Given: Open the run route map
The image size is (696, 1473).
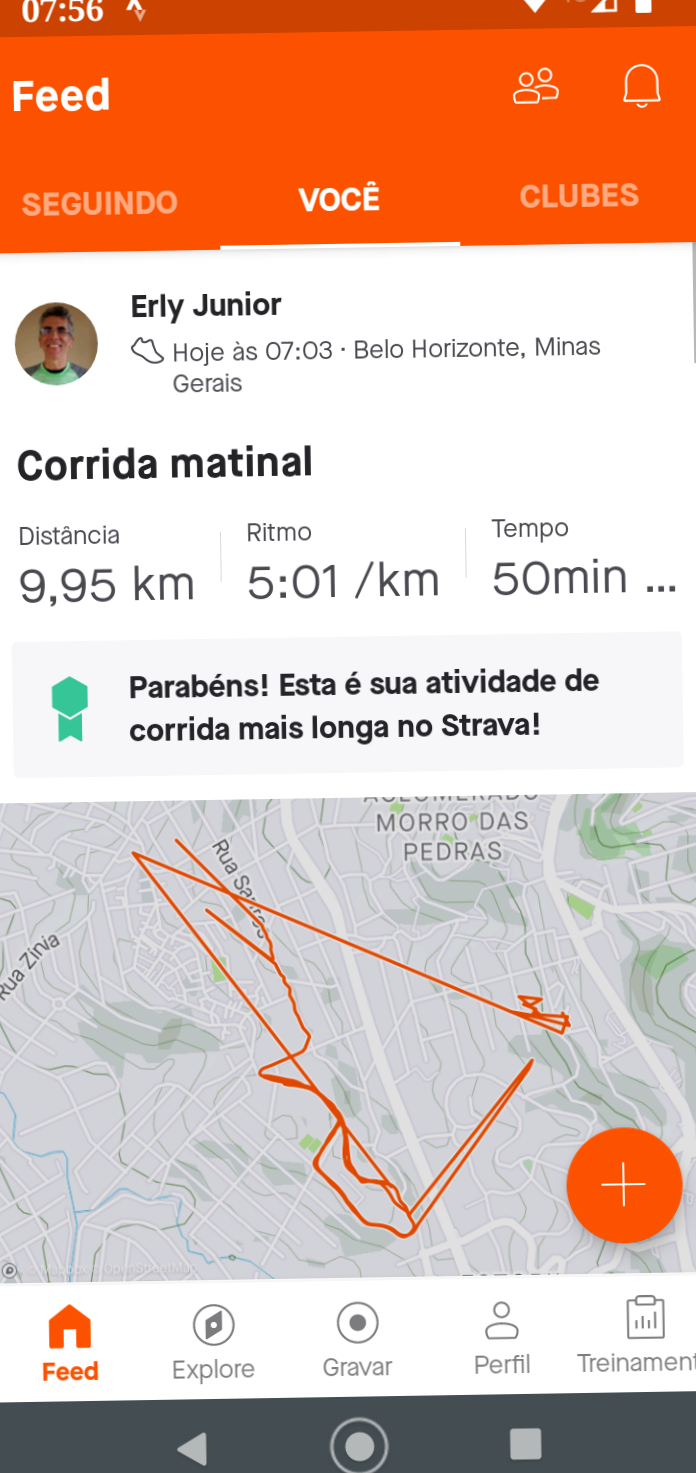Looking at the screenshot, I should click(348, 1038).
